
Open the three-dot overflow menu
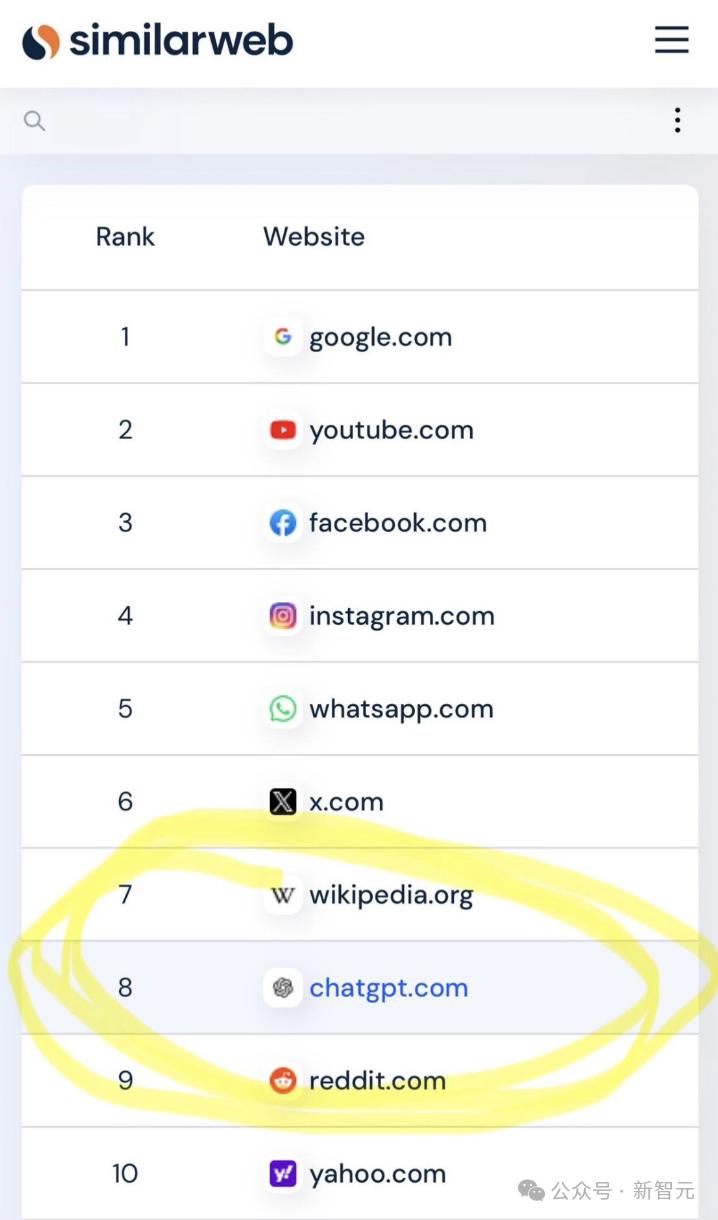(x=677, y=121)
